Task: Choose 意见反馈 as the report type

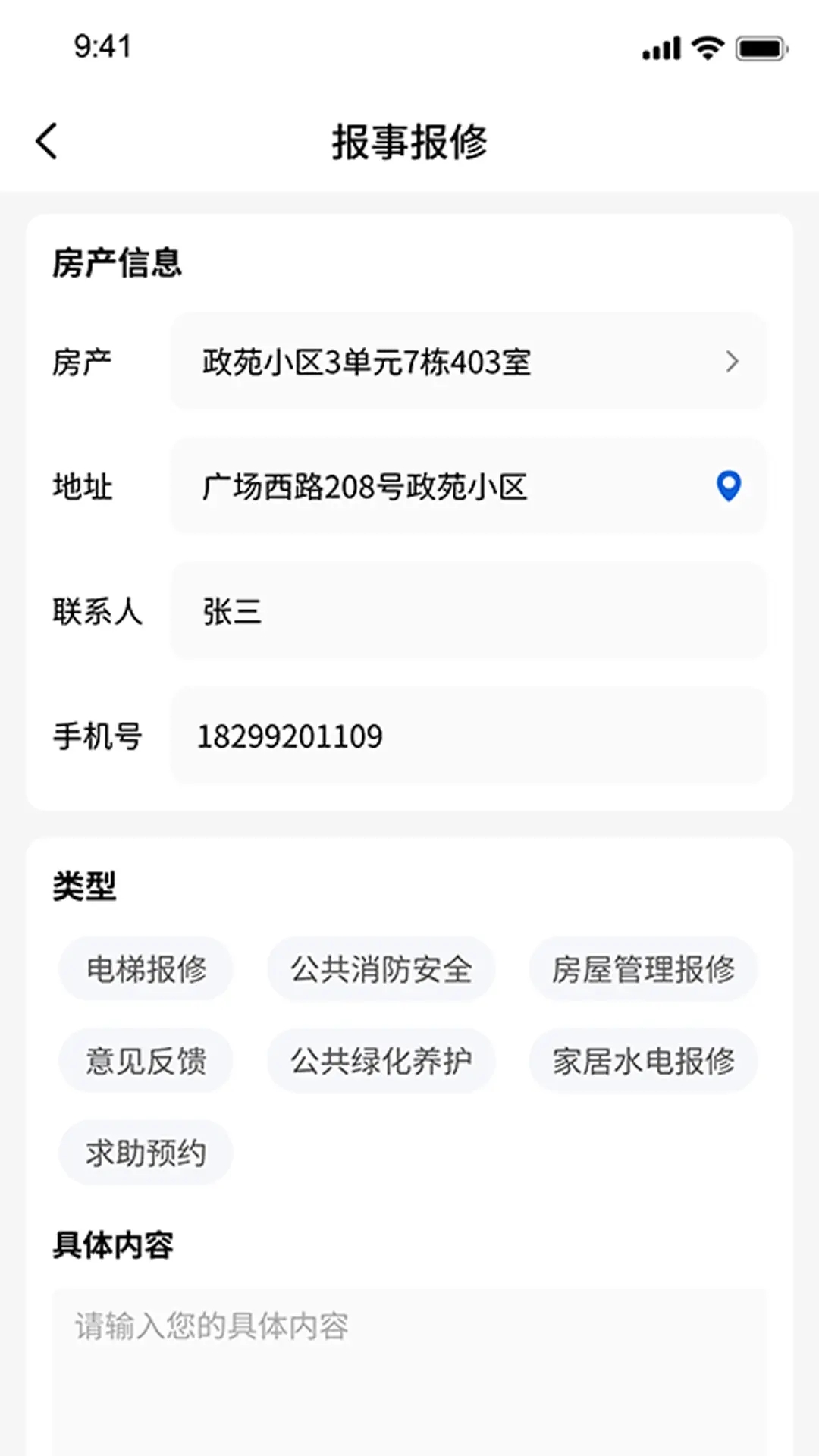Action: click(x=146, y=1061)
